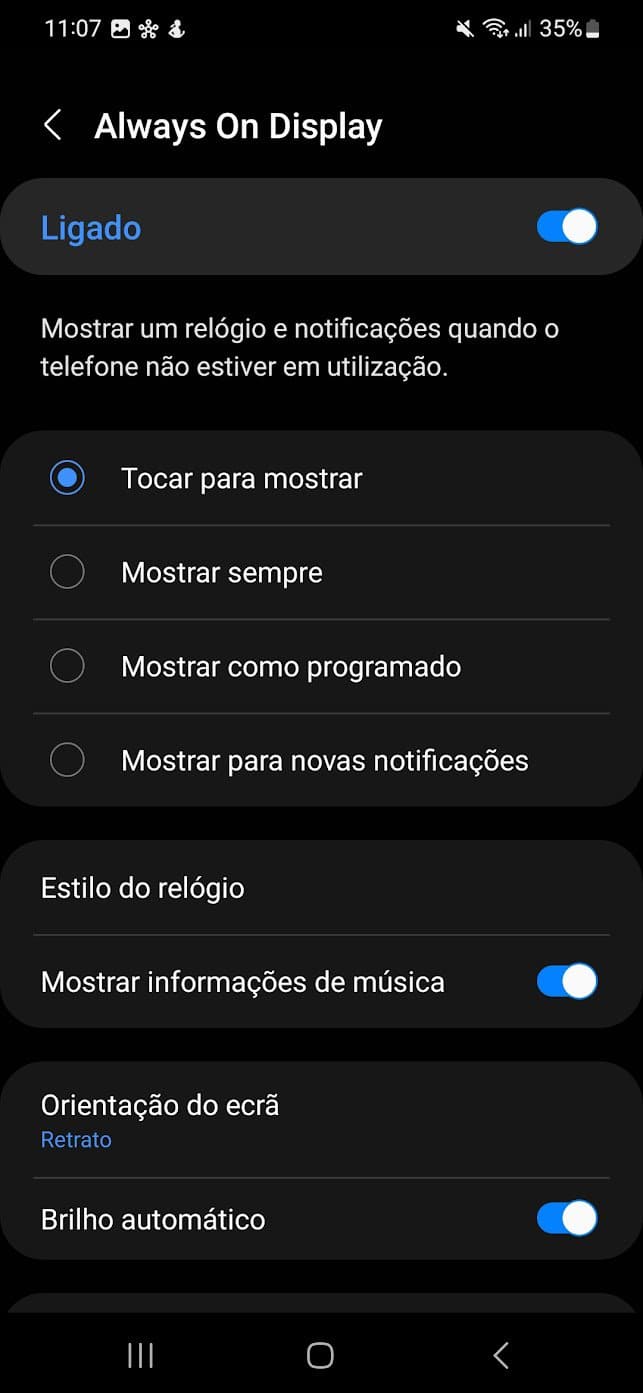Choose Mostrar sempre
Viewport: 643px width, 1393px height.
point(321,572)
